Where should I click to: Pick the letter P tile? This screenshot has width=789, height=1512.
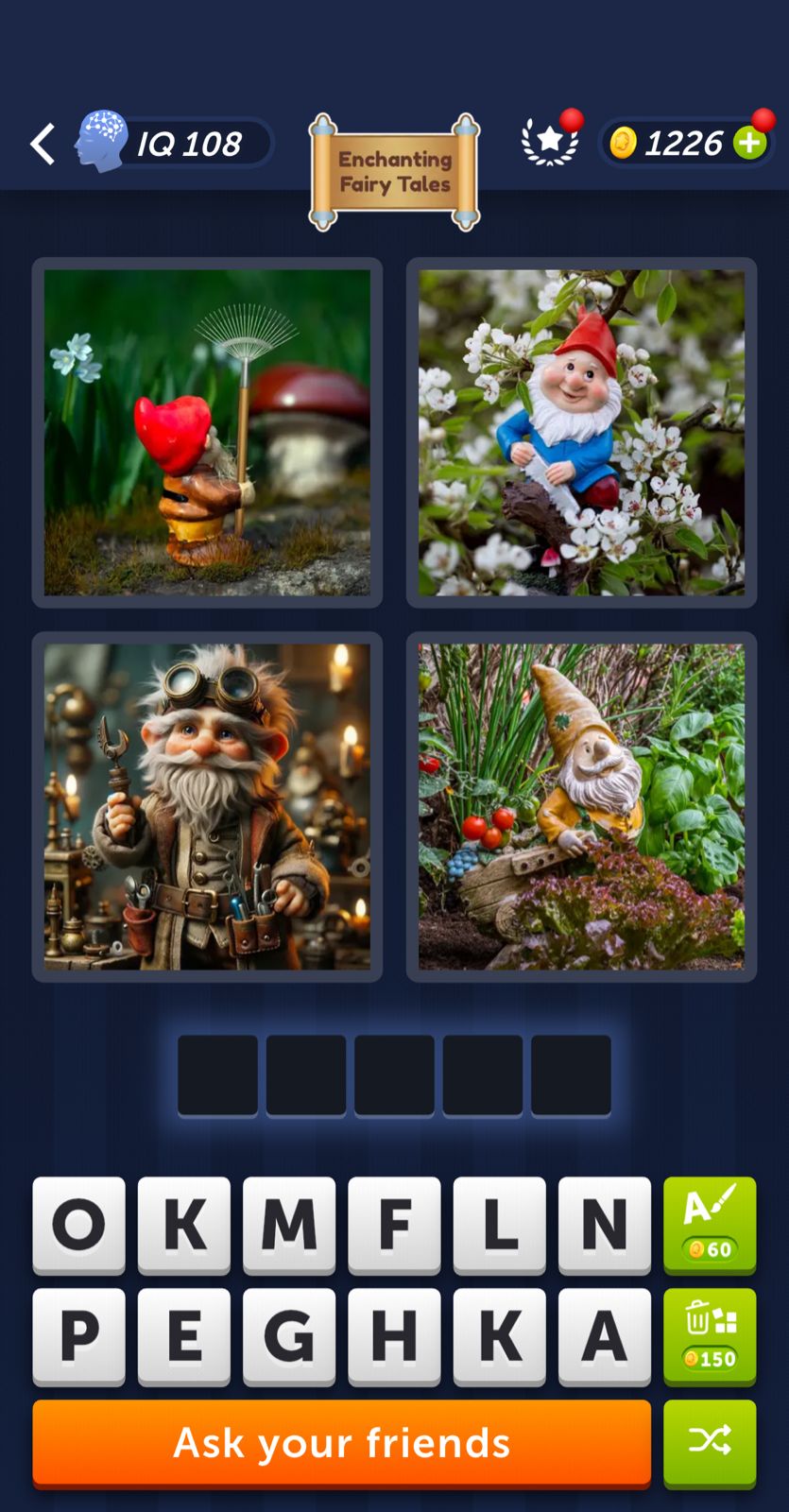click(x=79, y=1335)
